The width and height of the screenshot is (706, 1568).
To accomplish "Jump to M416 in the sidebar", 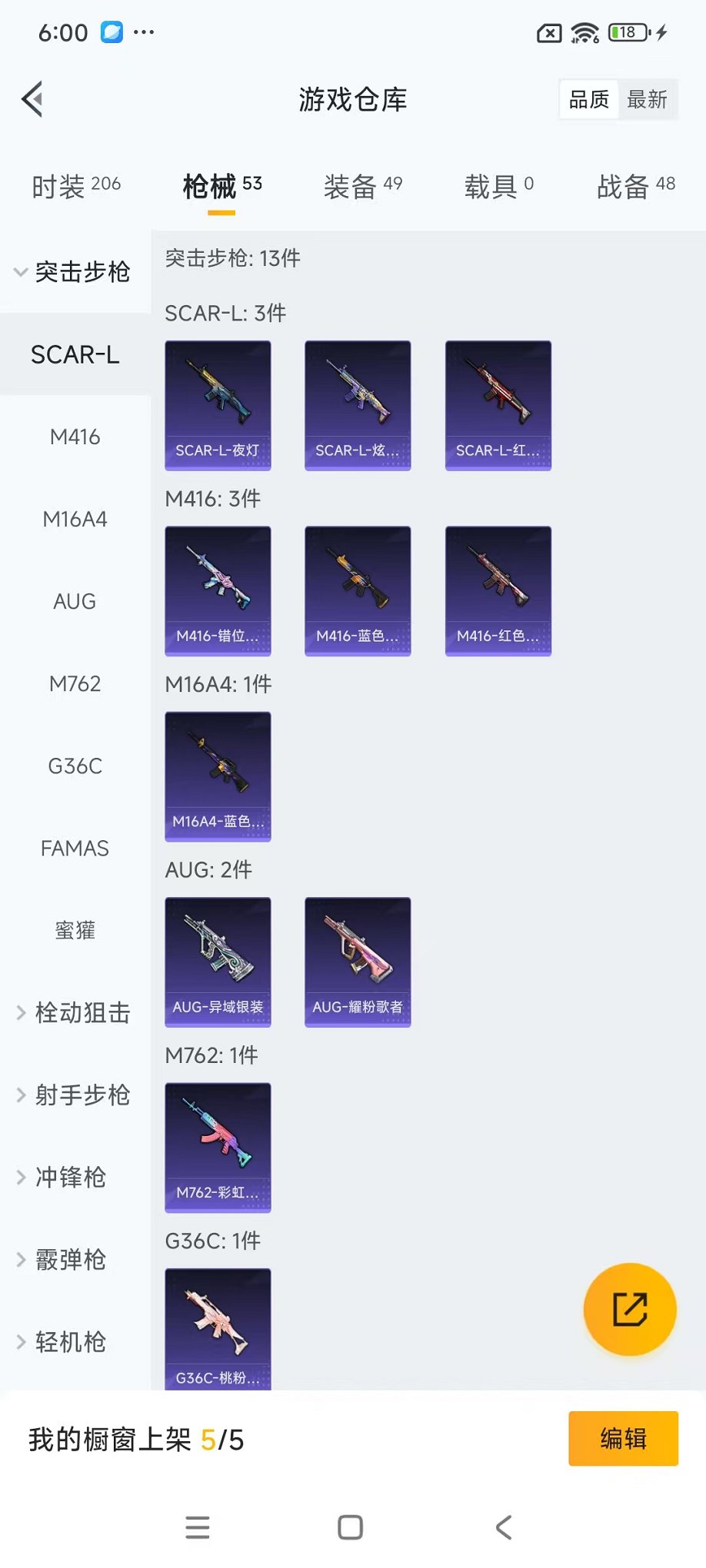I will pyautogui.click(x=75, y=437).
